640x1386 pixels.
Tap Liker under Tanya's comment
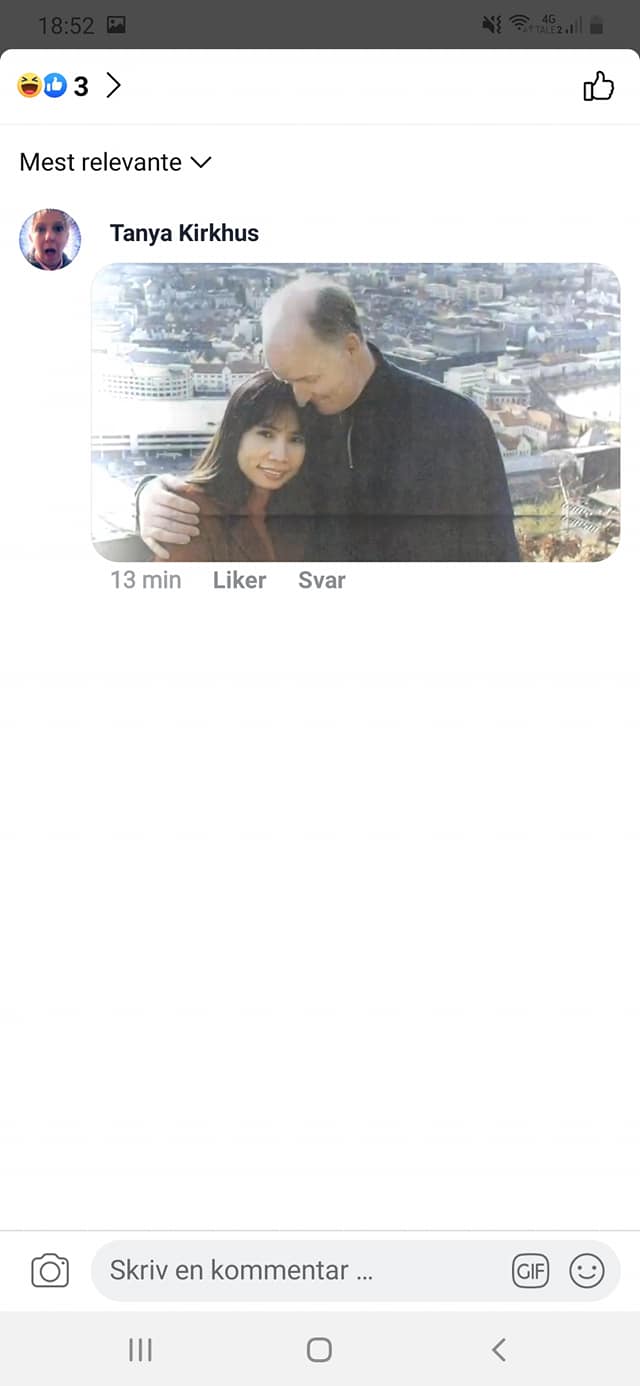click(x=239, y=580)
